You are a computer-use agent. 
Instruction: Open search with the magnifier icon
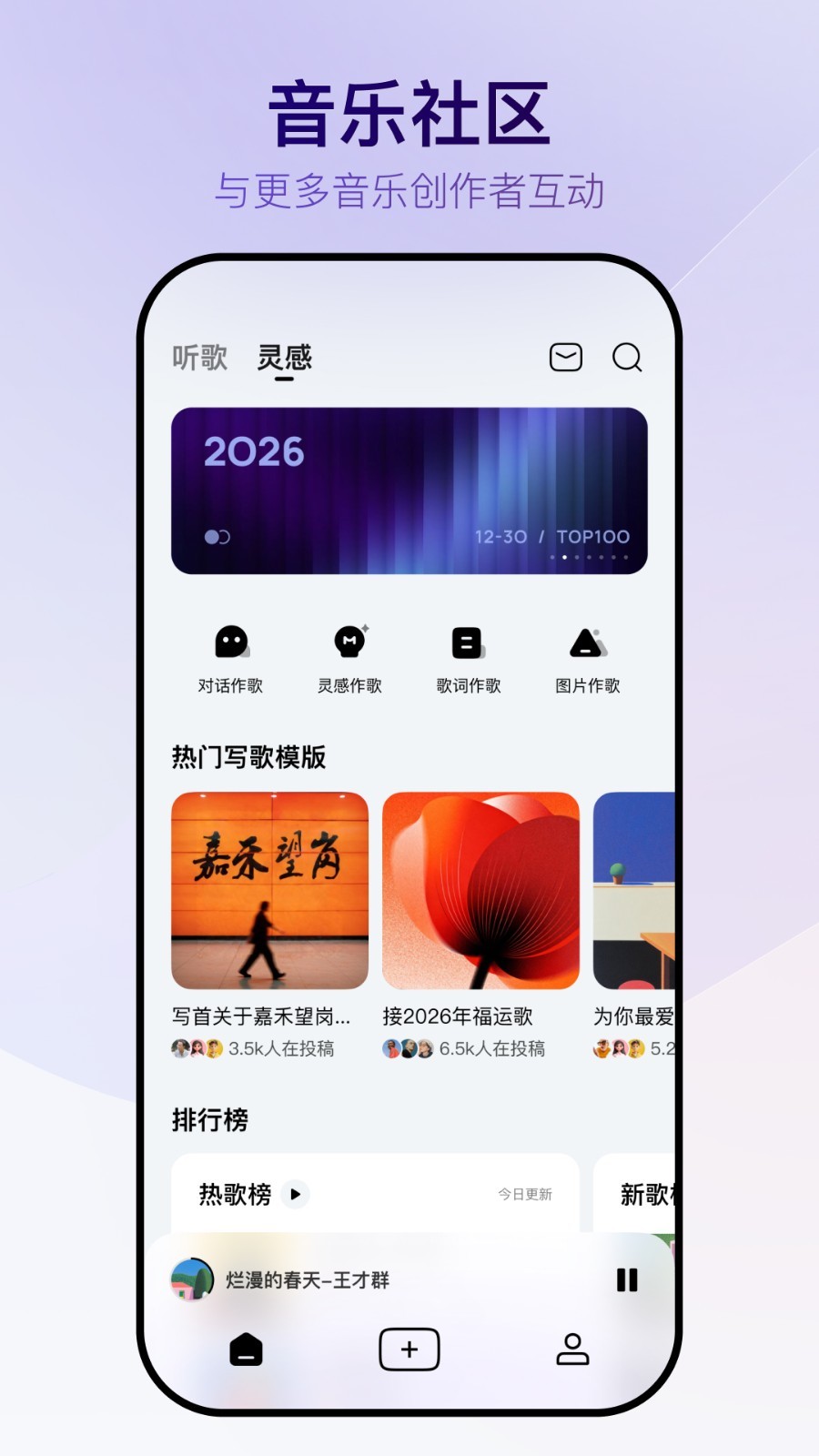(625, 359)
